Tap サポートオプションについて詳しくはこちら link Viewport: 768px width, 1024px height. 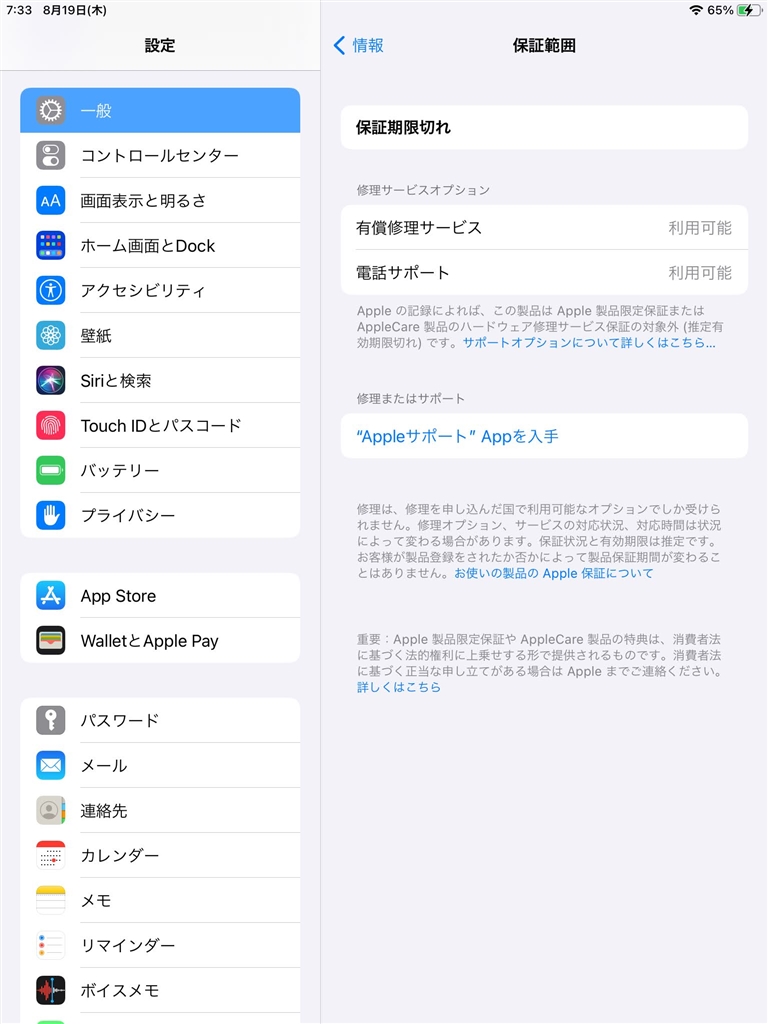tap(588, 343)
